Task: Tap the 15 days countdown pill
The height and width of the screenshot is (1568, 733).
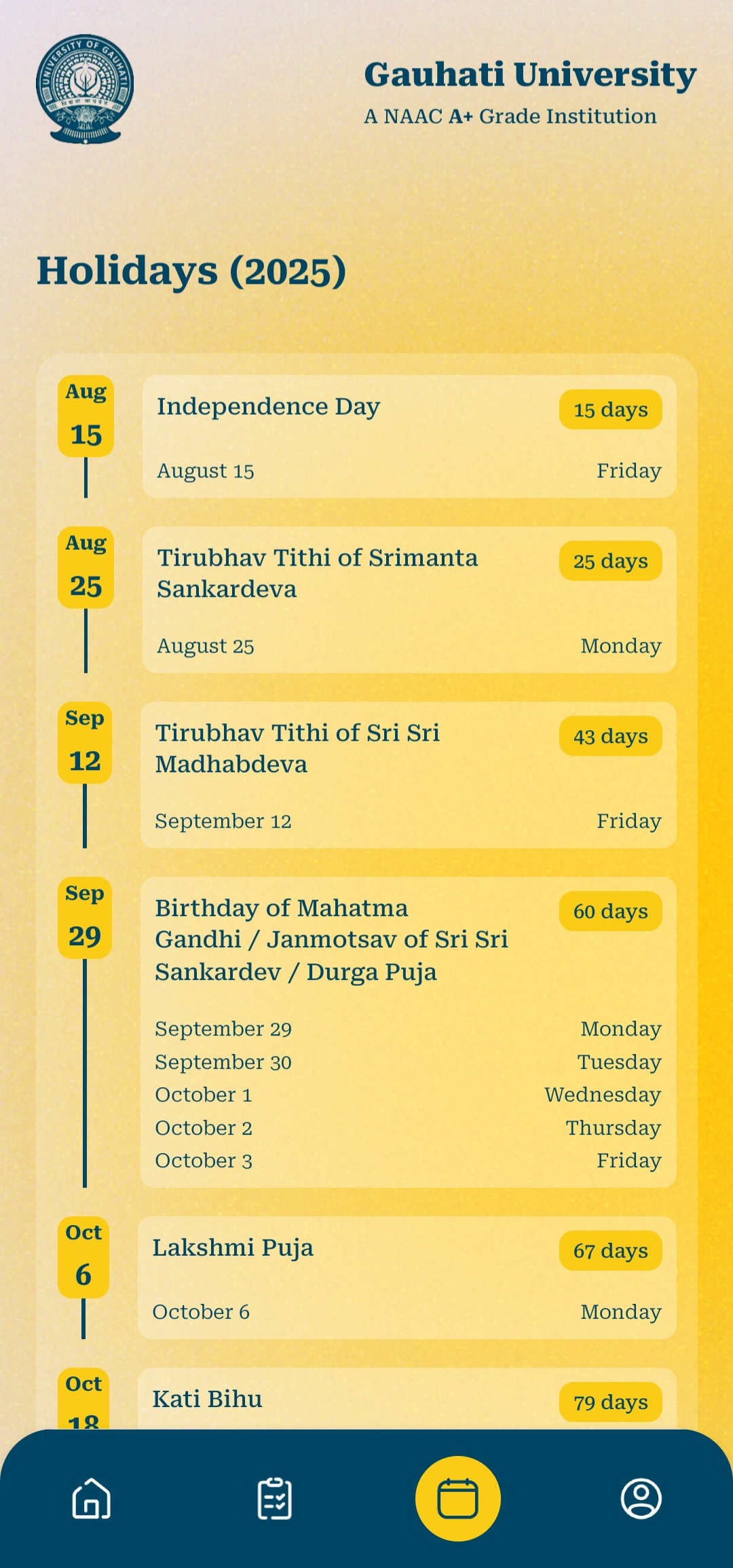Action: point(609,409)
